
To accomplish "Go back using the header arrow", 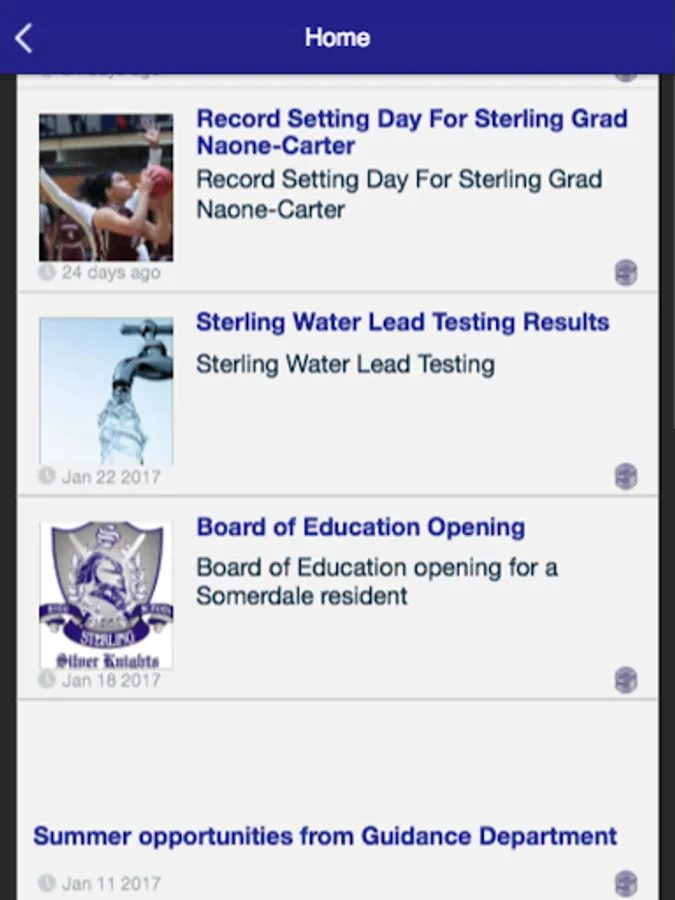I will (x=24, y=38).
